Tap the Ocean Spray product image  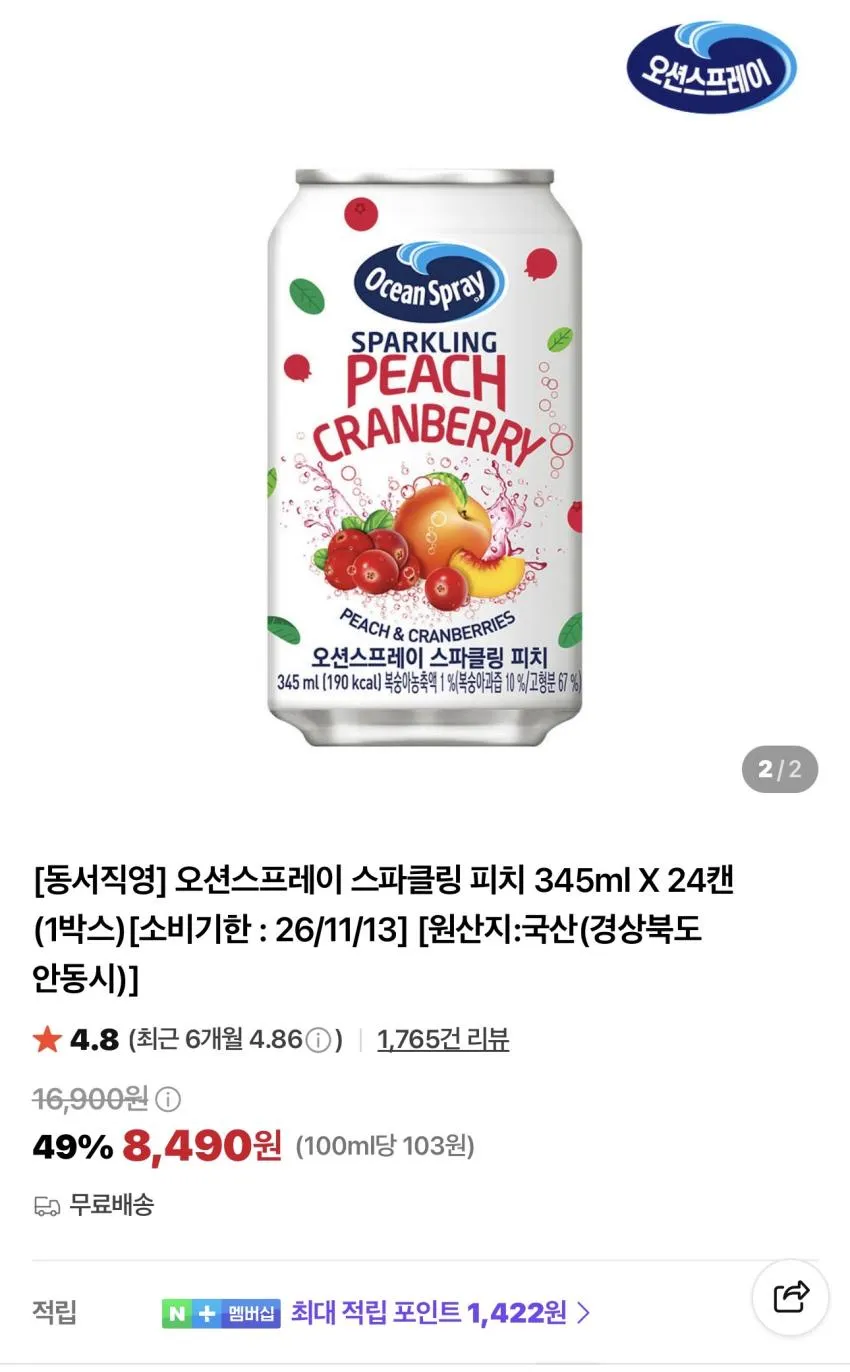pyautogui.click(x=425, y=458)
